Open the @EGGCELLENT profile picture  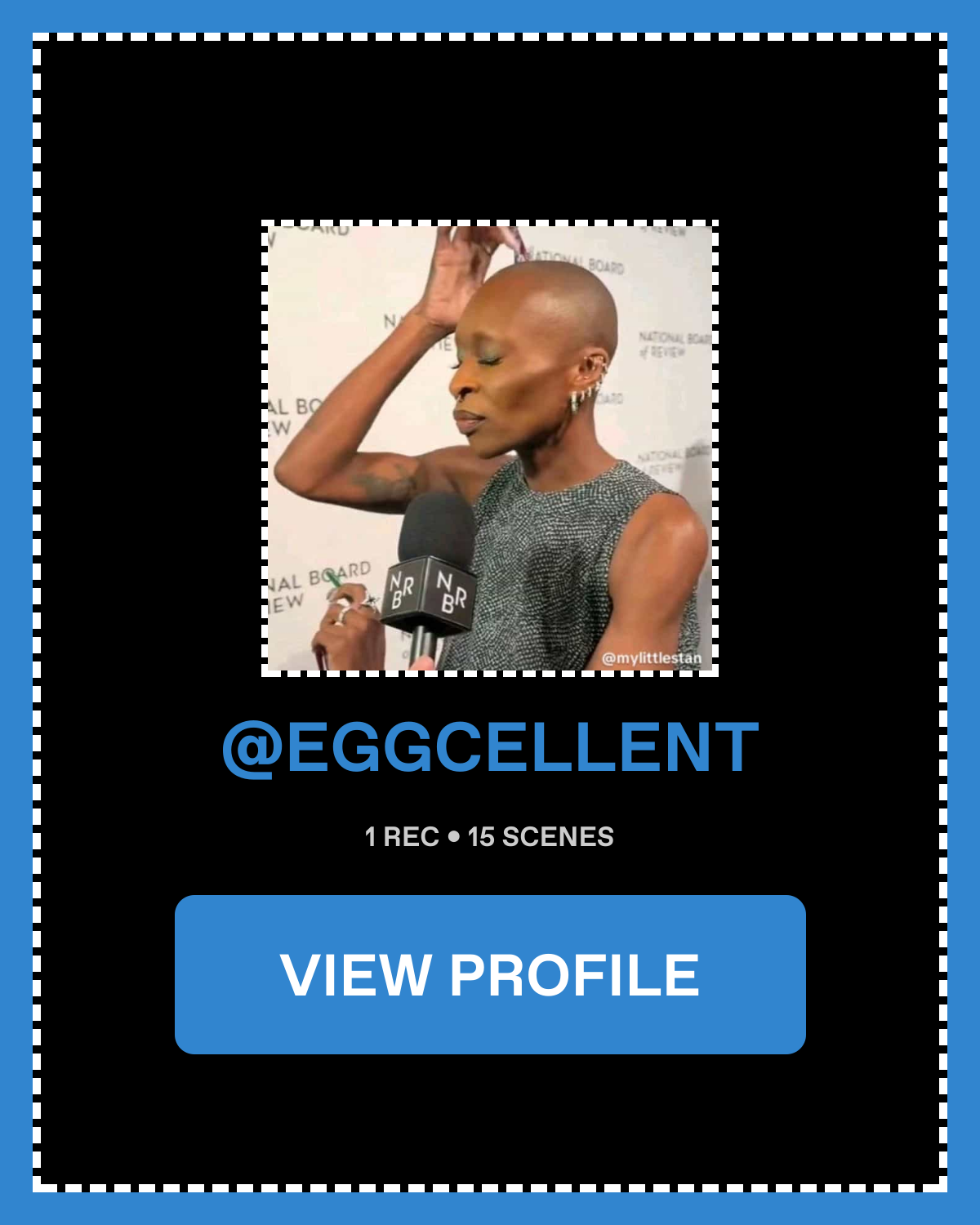tap(490, 448)
